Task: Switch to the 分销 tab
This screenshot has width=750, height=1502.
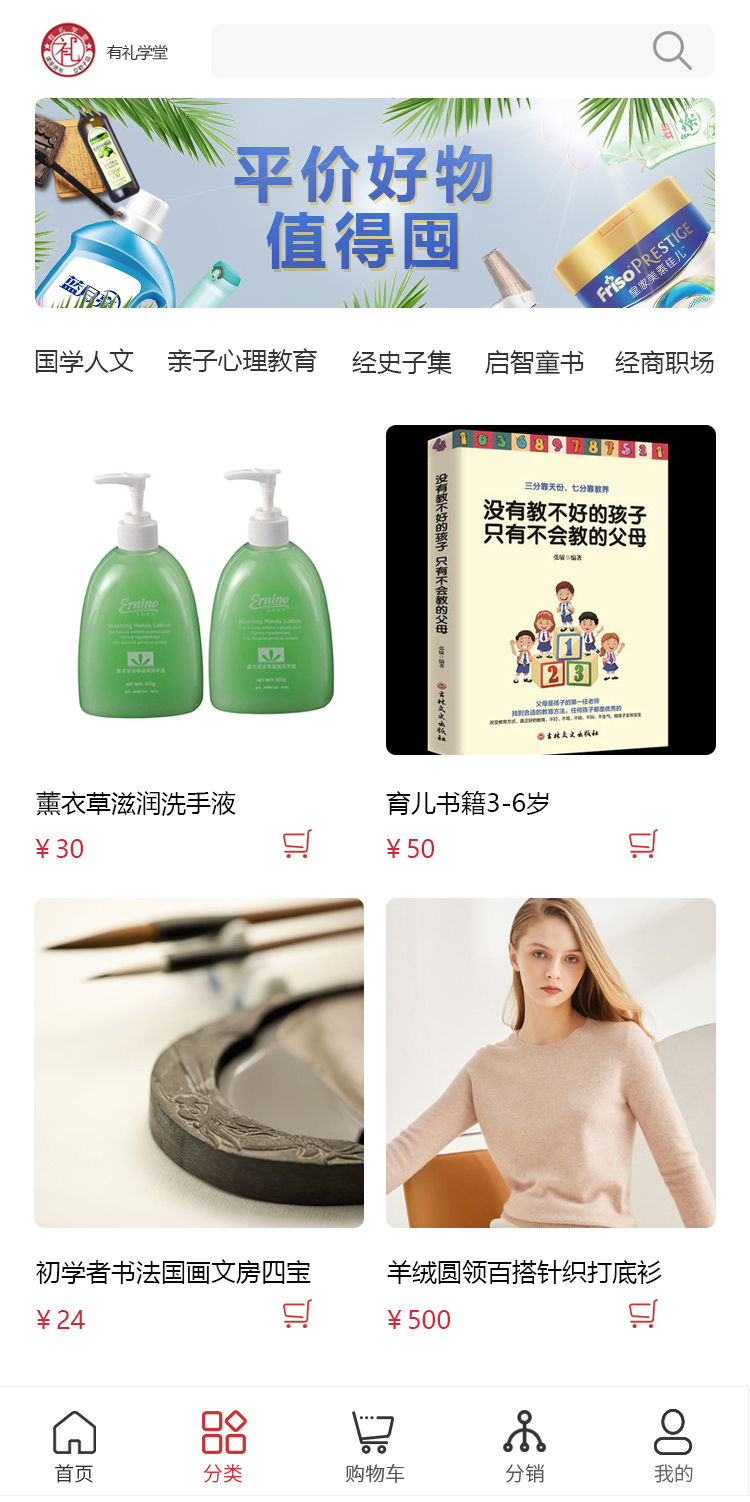Action: point(524,1446)
